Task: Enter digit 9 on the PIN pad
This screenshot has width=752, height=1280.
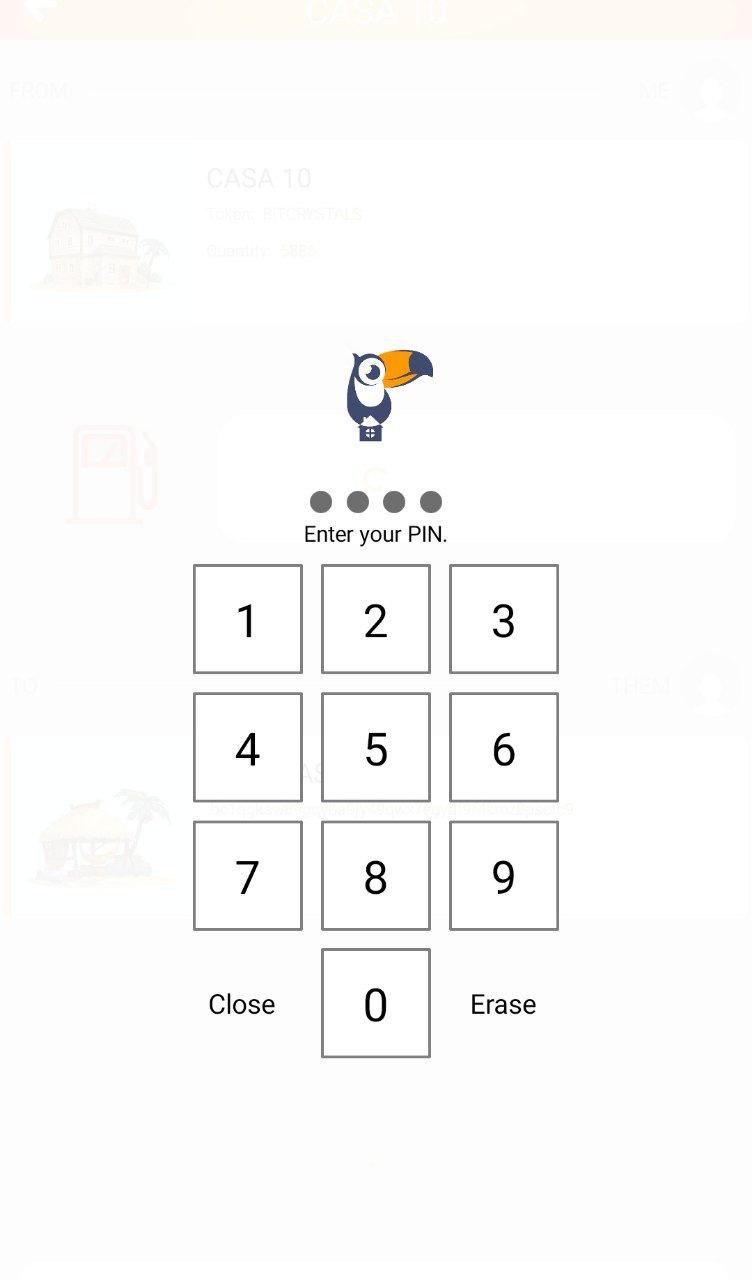Action: click(504, 875)
